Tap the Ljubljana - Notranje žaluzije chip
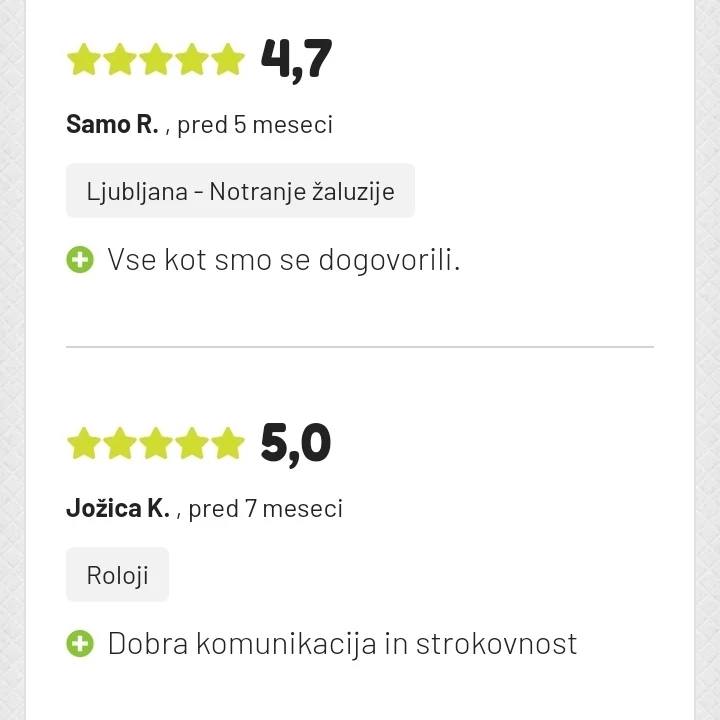This screenshot has height=720, width=720. pyautogui.click(x=240, y=191)
